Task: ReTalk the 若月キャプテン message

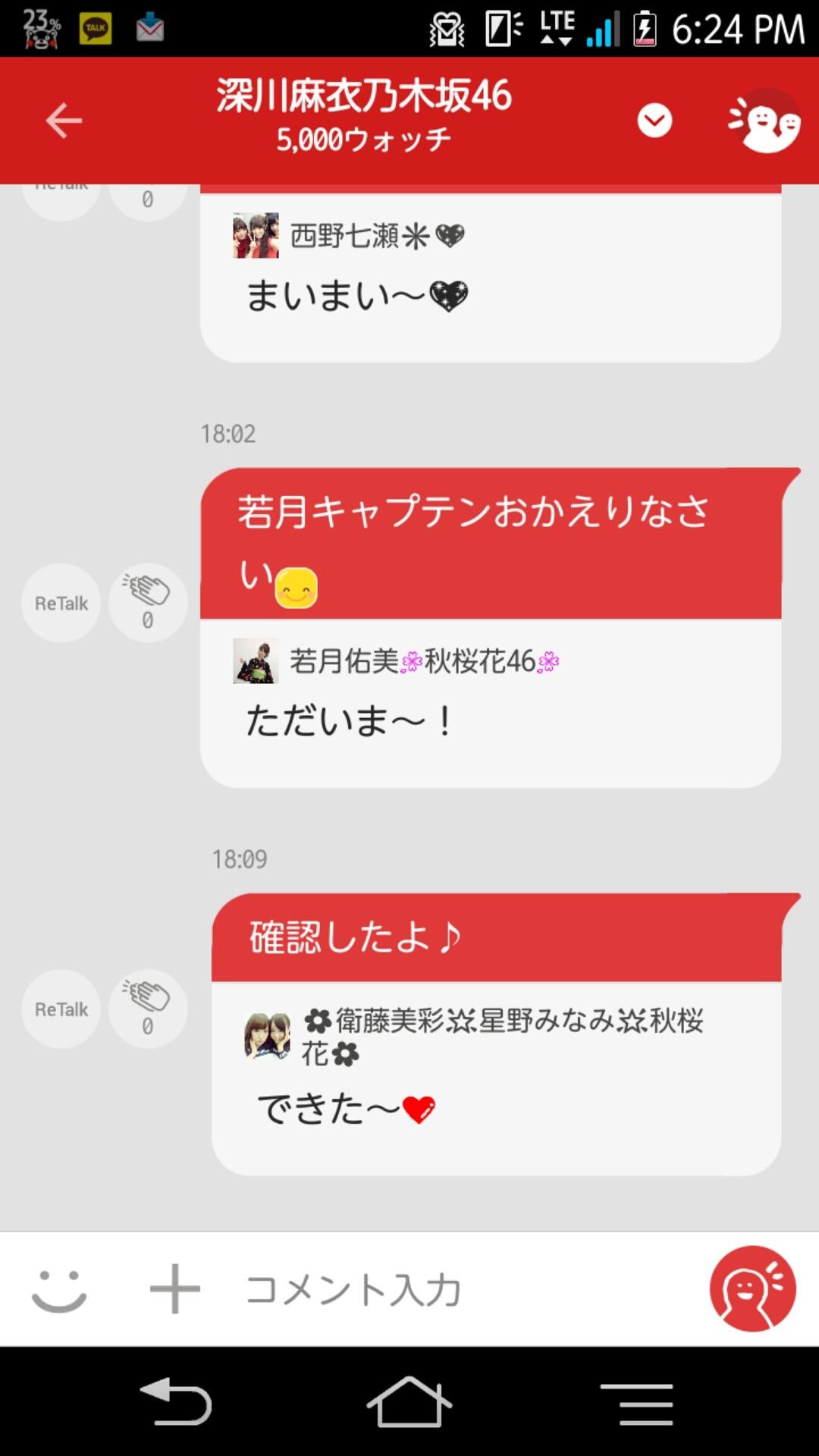Action: [x=61, y=601]
